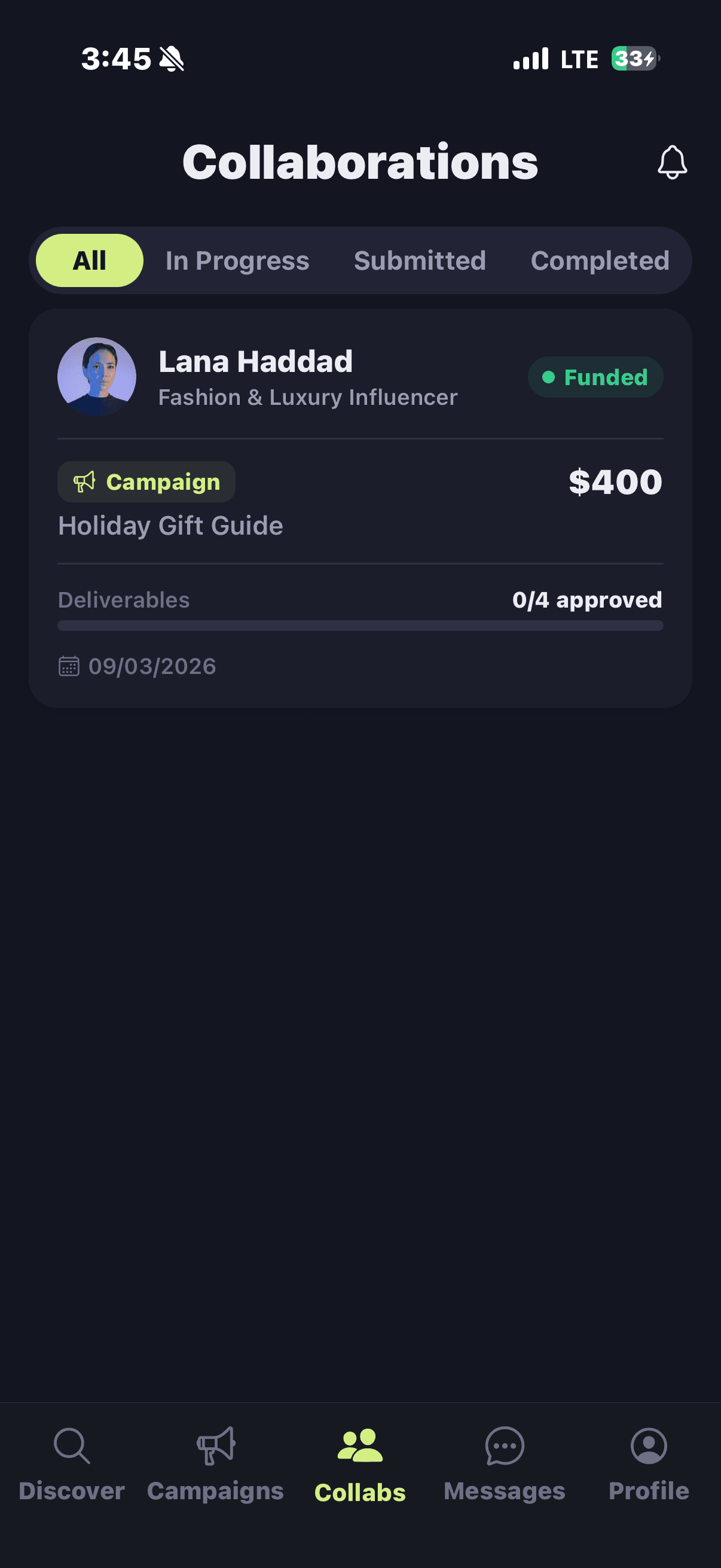Tap the battery indicator in the status bar
This screenshot has width=721, height=1568.
pos(633,59)
